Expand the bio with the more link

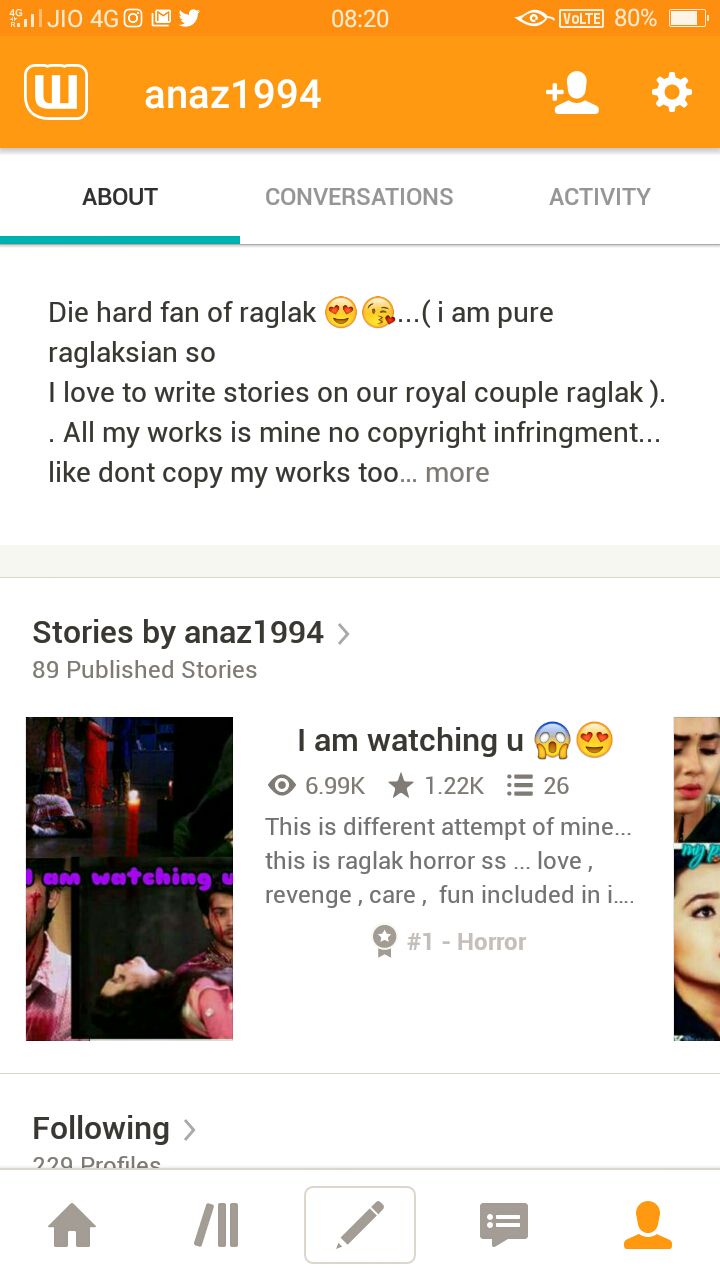[457, 472]
